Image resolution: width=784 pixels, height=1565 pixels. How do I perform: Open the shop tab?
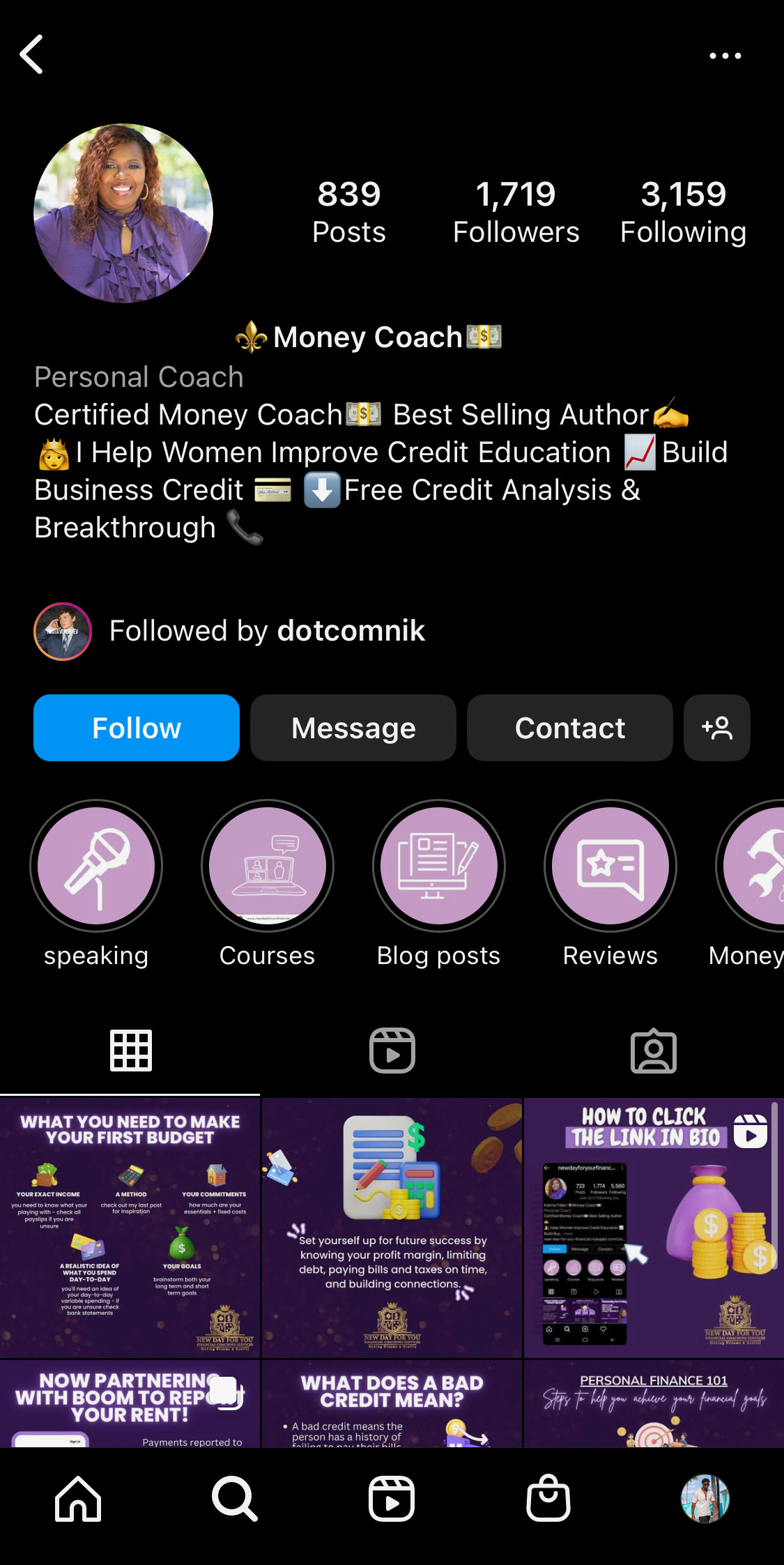548,1499
